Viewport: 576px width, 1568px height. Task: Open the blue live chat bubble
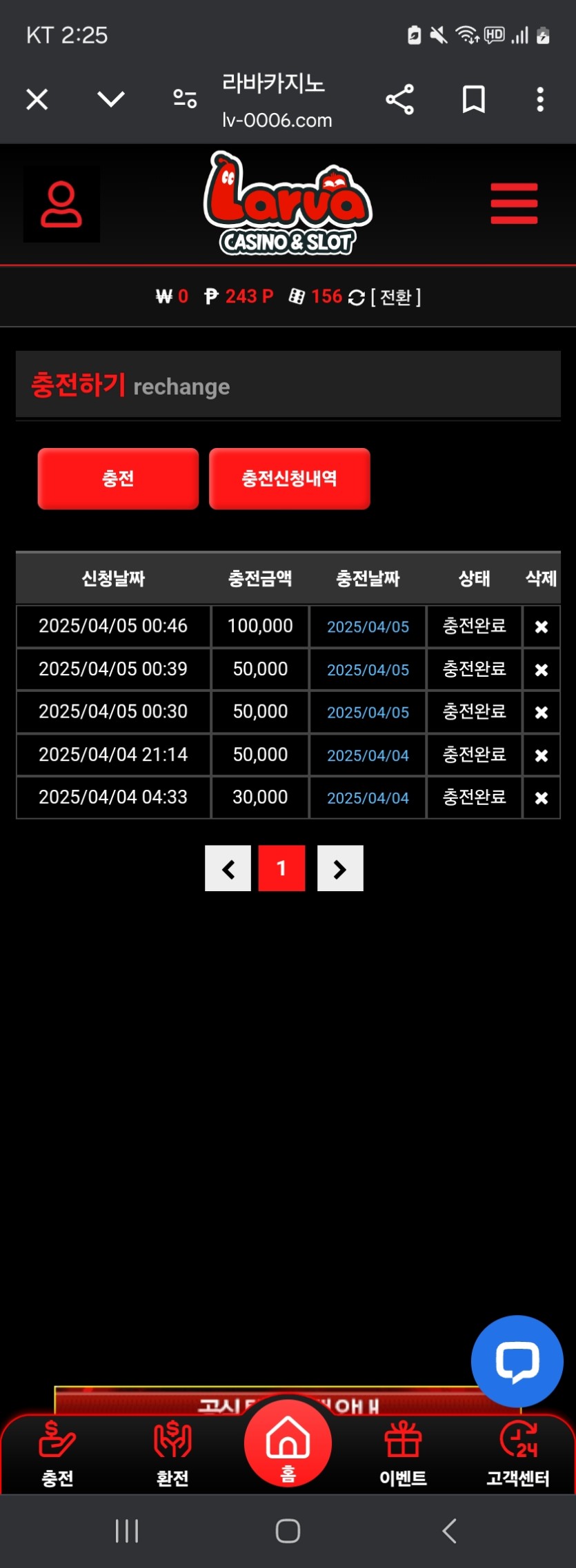point(517,1361)
